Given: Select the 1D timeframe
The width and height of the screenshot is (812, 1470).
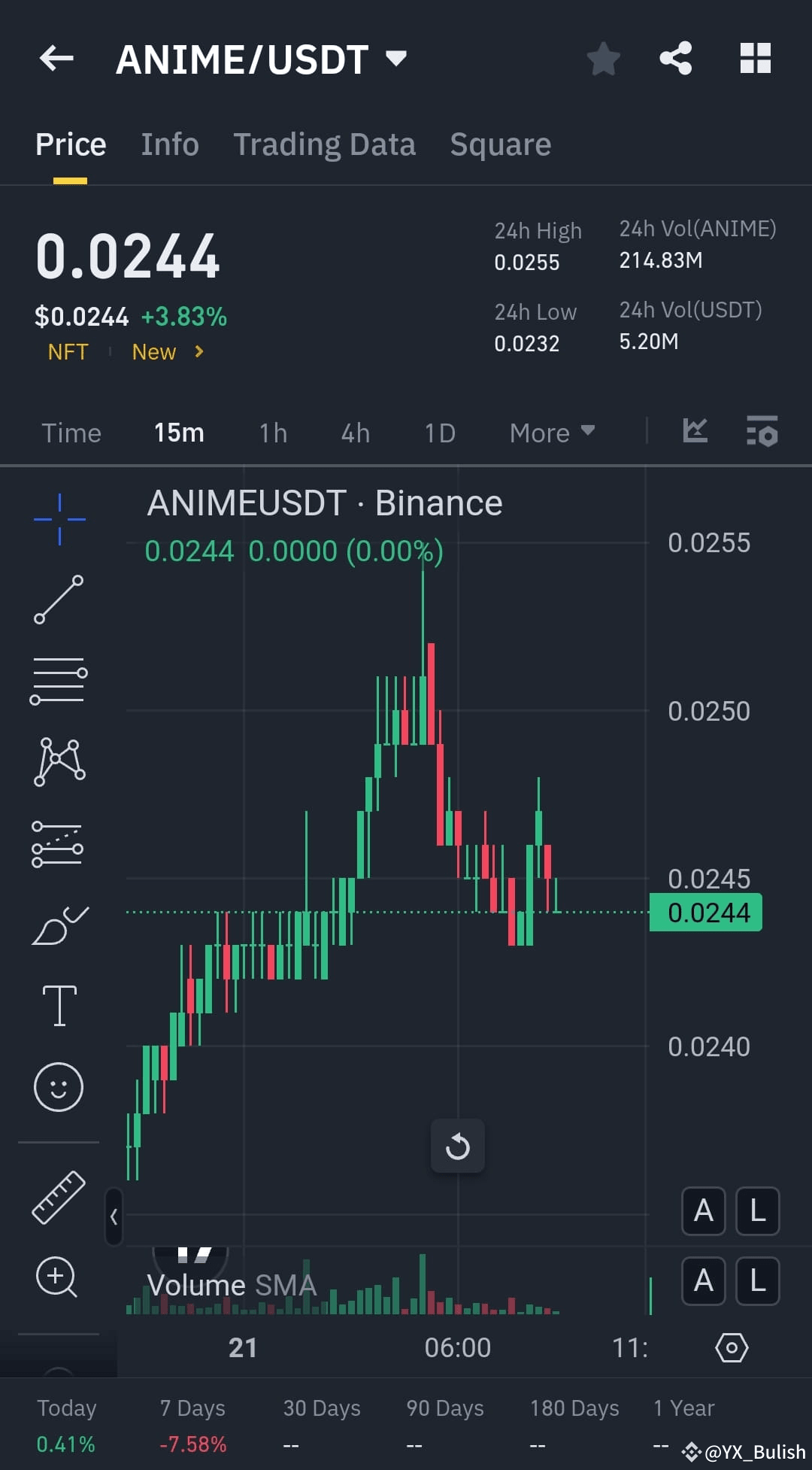Looking at the screenshot, I should (439, 433).
